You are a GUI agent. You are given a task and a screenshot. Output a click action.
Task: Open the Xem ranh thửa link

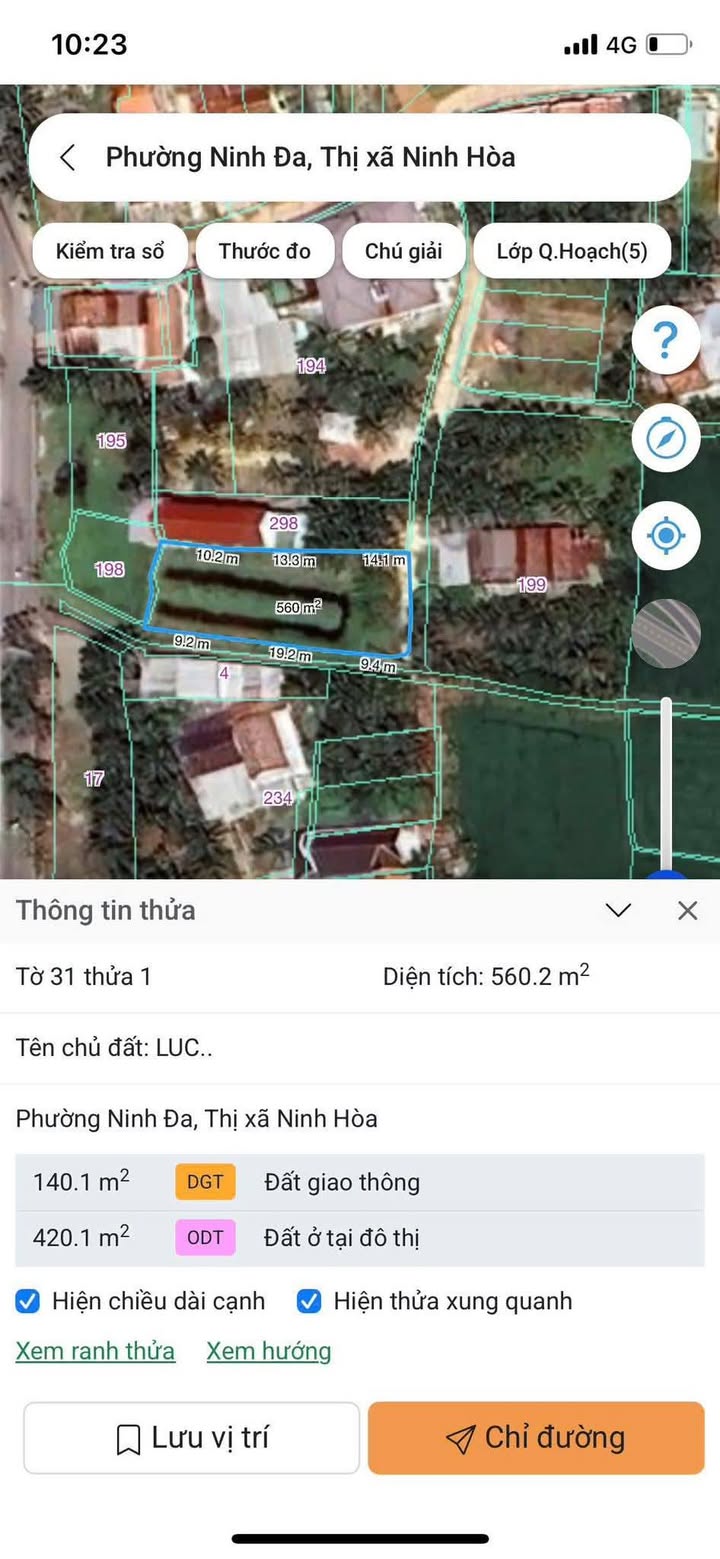[95, 1351]
